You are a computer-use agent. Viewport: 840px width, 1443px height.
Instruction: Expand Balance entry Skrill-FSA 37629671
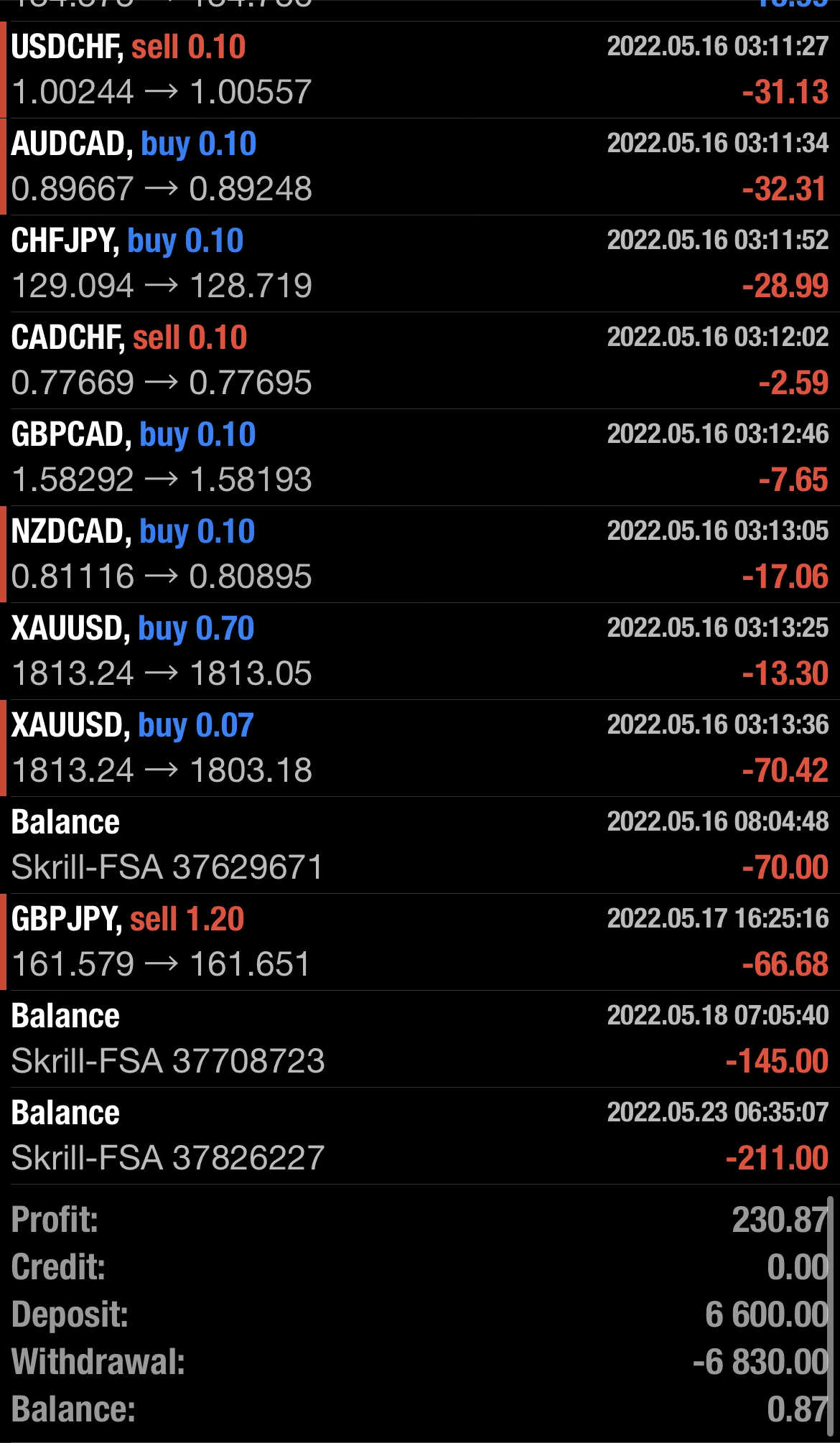pos(420,845)
